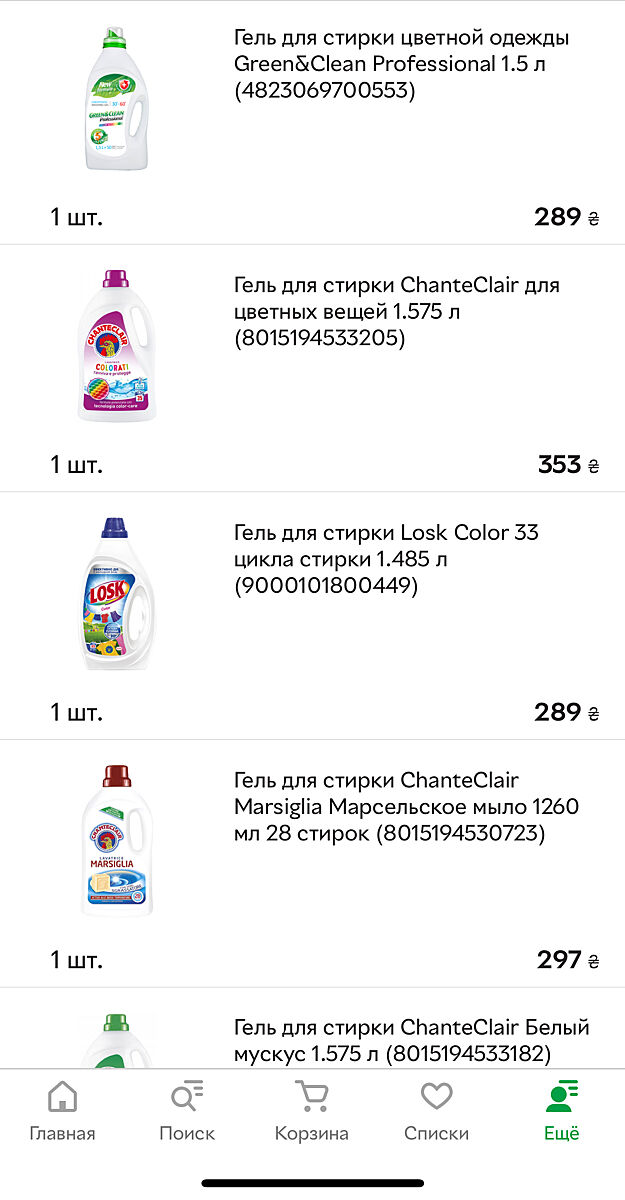Open the Losk Color 33 цикла item
The height and width of the screenshot is (1200, 625).
pos(386,559)
